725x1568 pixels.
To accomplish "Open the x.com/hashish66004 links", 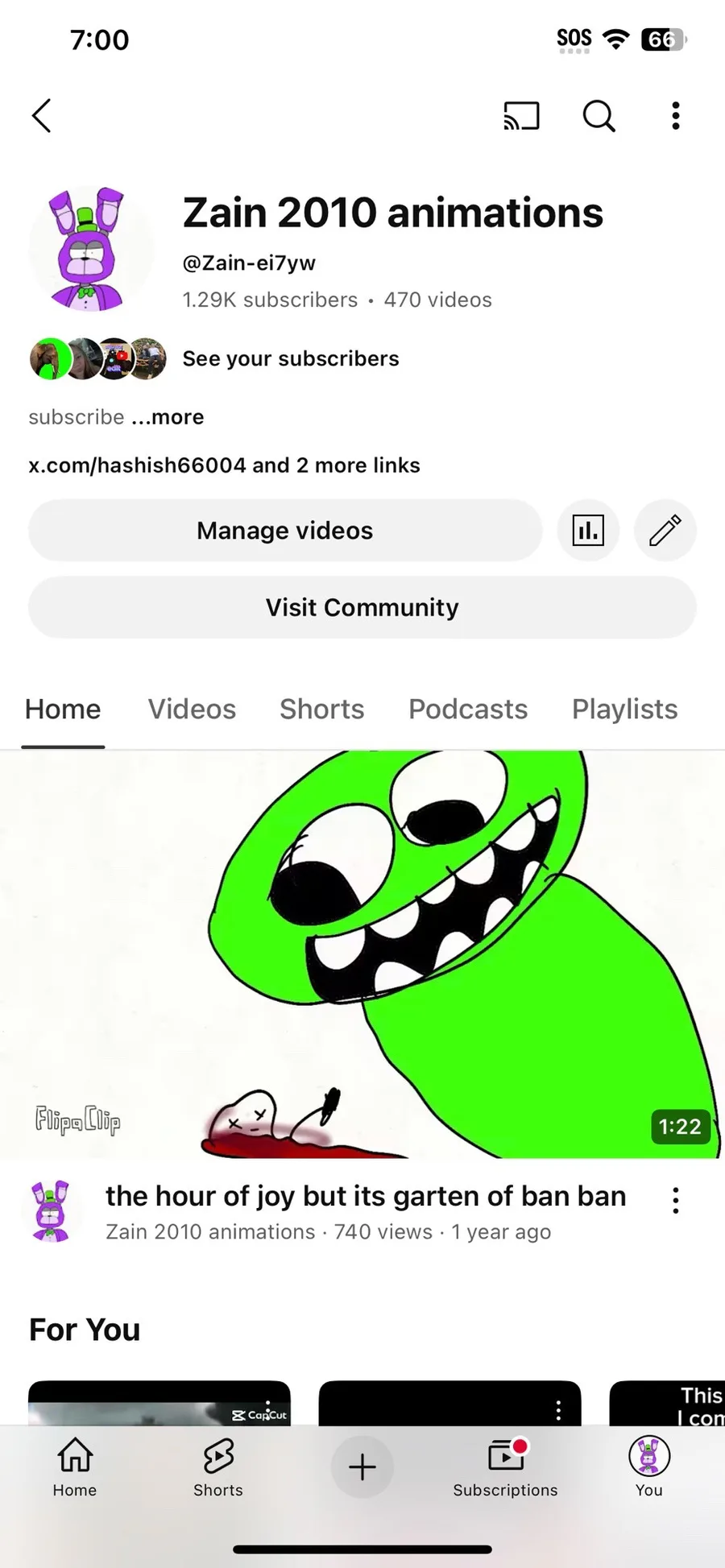I will 224,465.
